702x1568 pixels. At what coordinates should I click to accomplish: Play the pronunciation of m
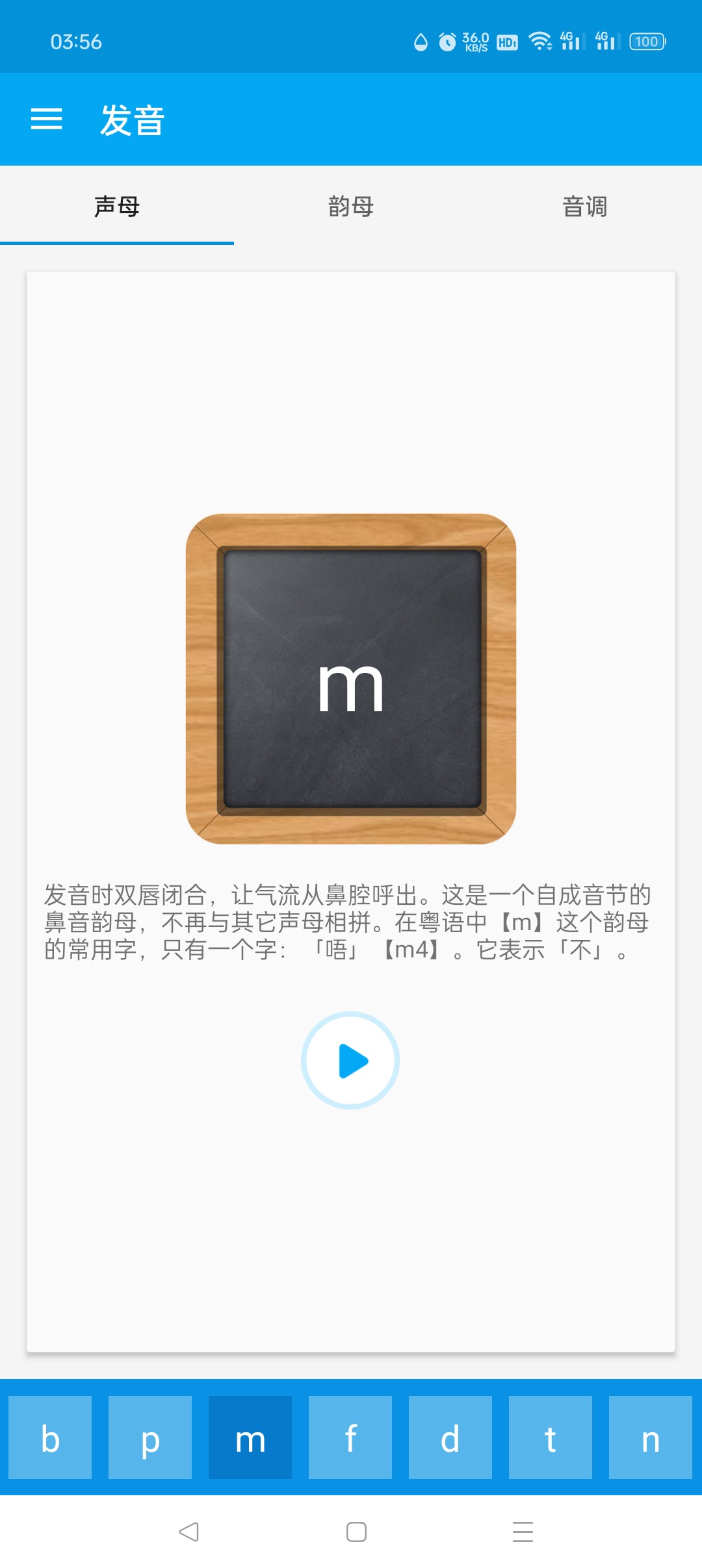point(350,1060)
